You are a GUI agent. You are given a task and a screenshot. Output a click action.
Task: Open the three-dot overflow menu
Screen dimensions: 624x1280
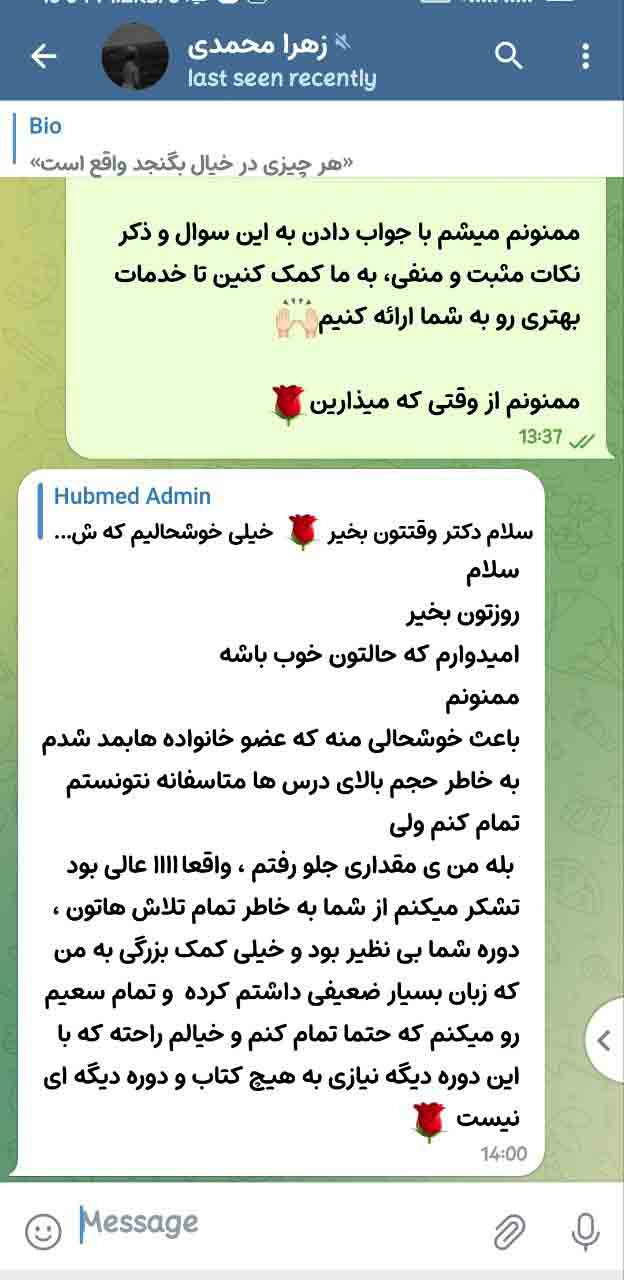[x=586, y=57]
